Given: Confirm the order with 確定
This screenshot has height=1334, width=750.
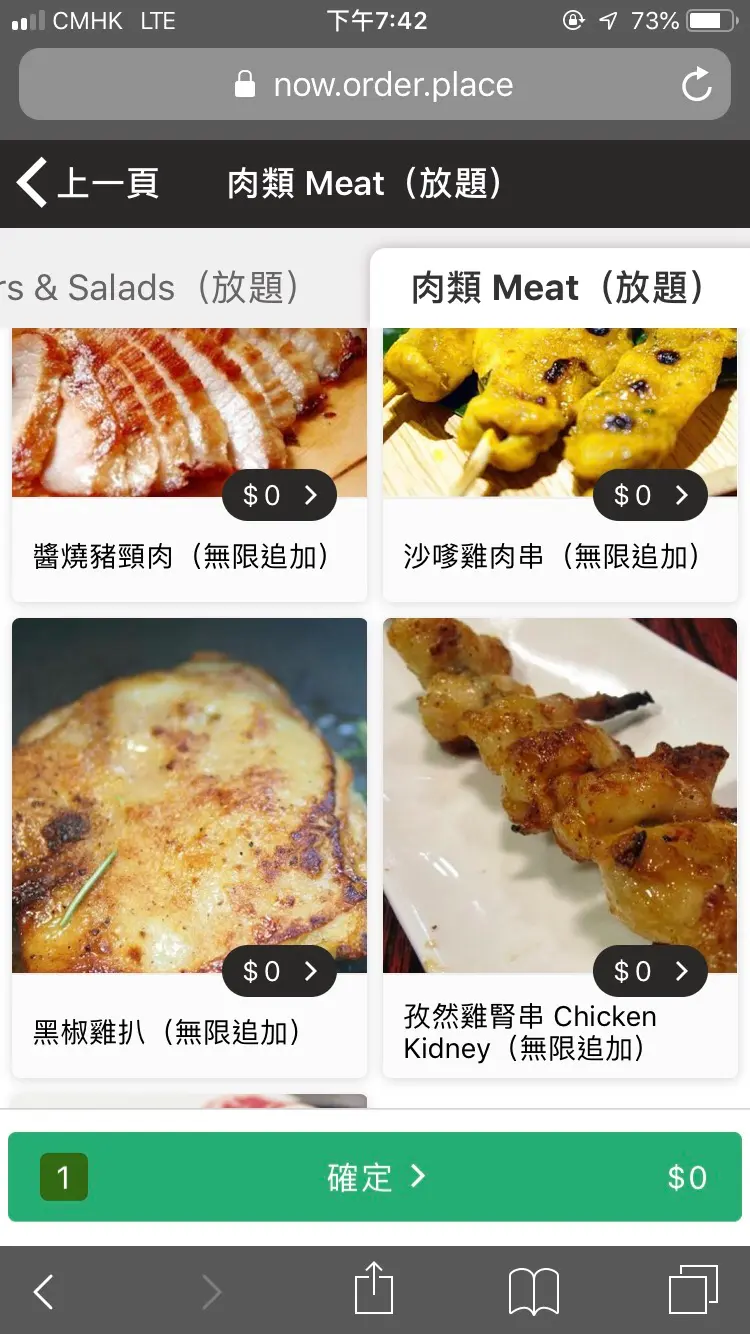Looking at the screenshot, I should (x=375, y=1177).
